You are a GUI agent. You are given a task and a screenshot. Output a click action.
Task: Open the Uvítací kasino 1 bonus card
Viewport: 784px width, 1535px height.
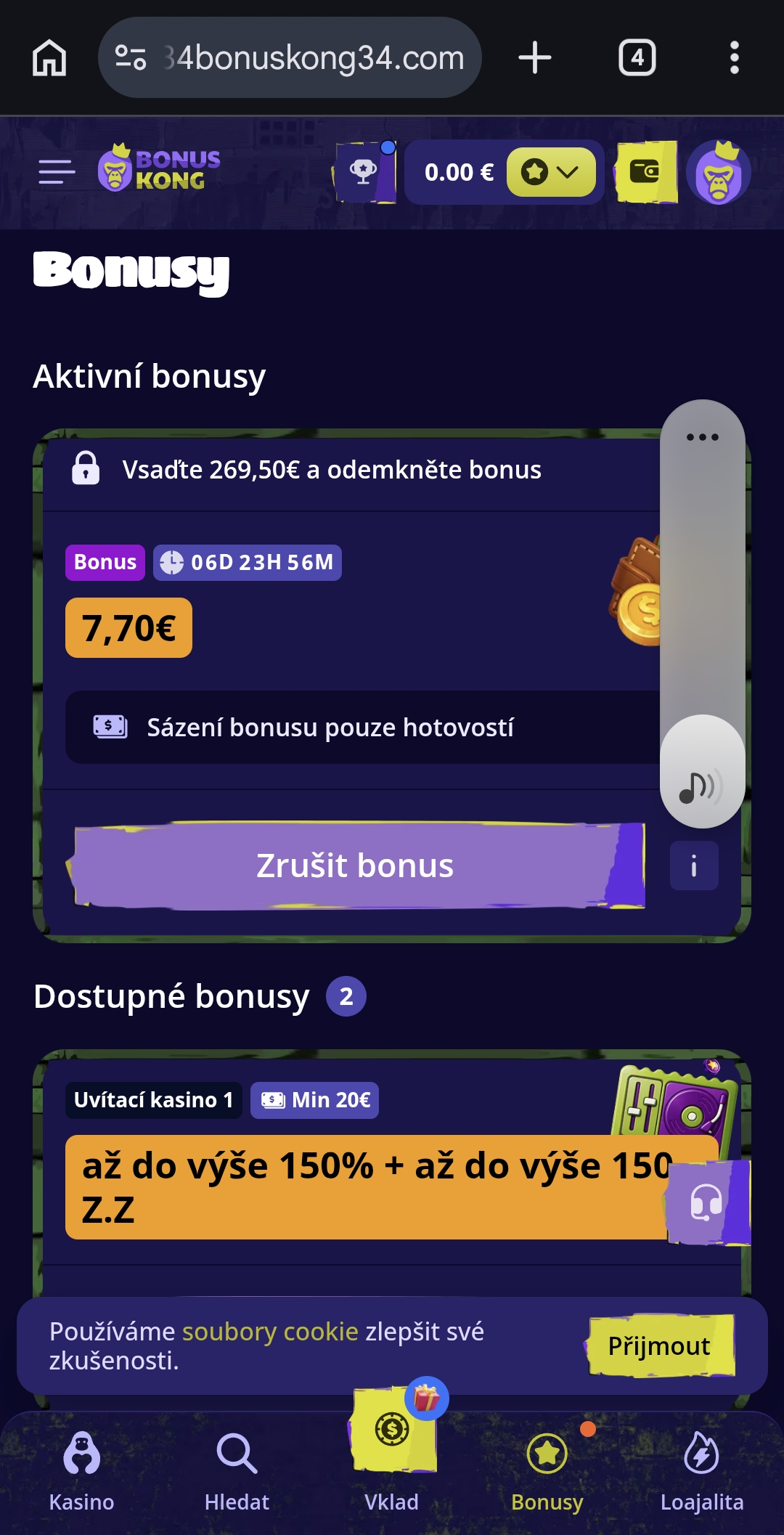(x=392, y=1162)
